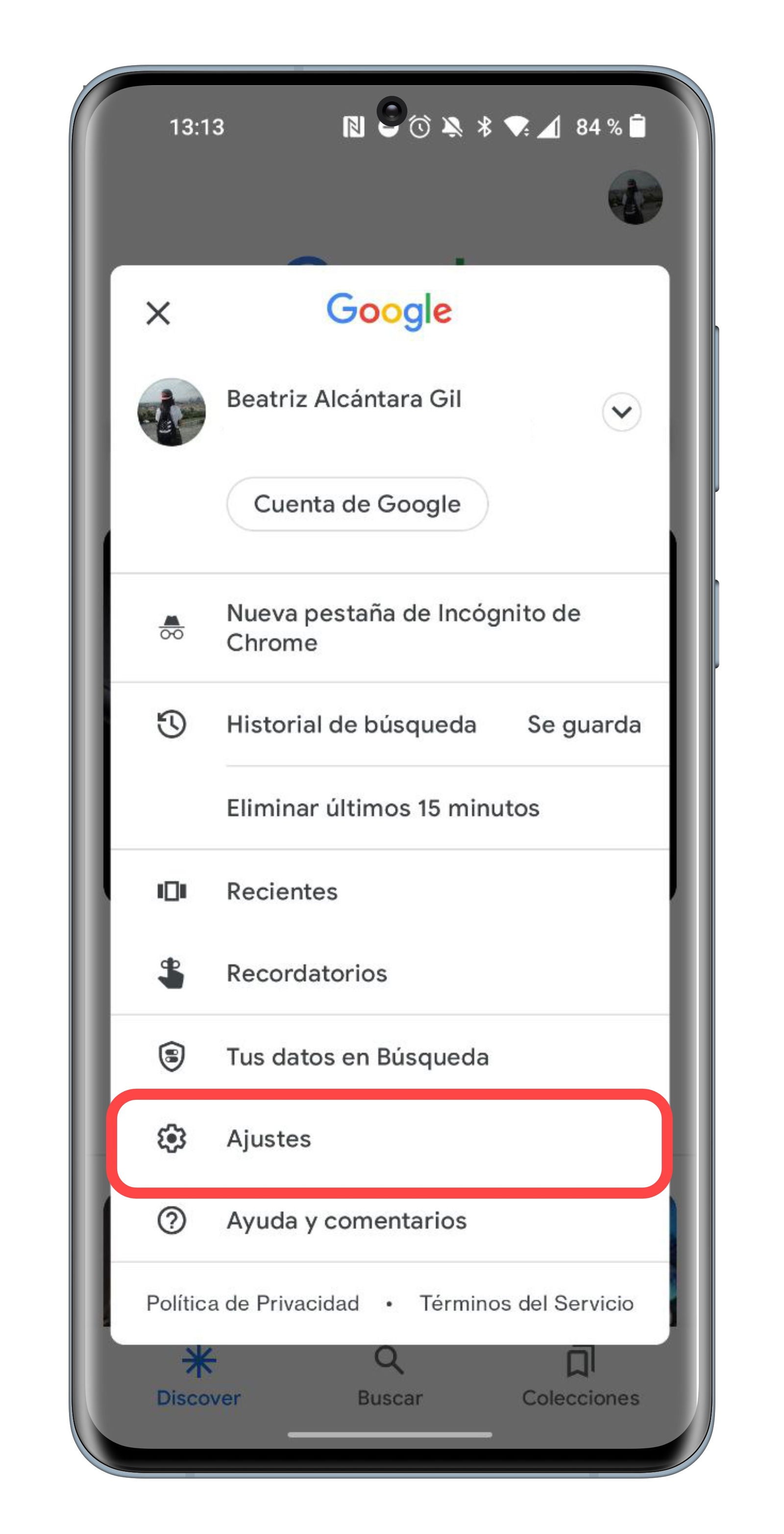Screen dimensions: 784x1534
Task: Open Recordatorios
Action: click(307, 973)
